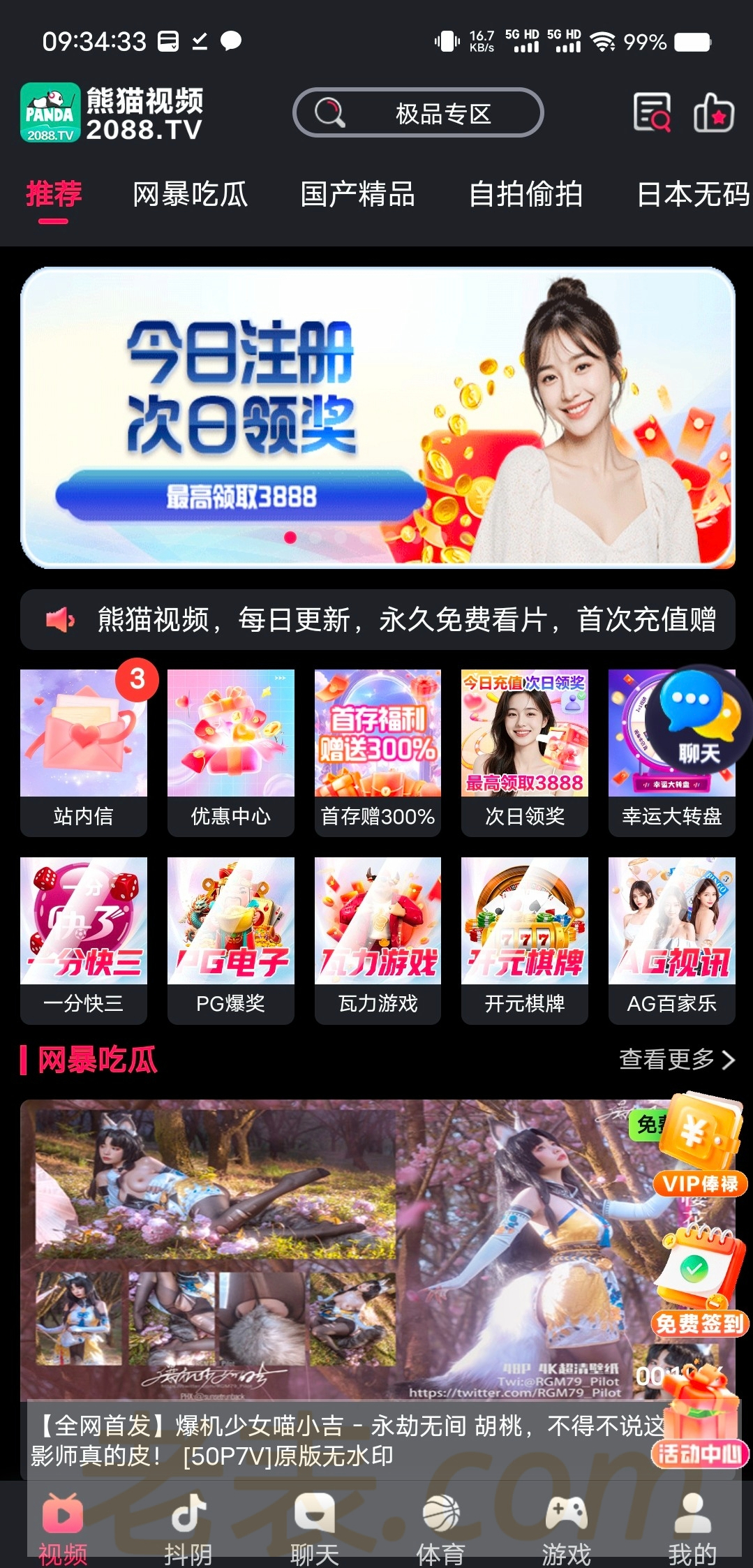This screenshot has width=753, height=1568.
Task: Open the list search icon in header
Action: coord(652,112)
